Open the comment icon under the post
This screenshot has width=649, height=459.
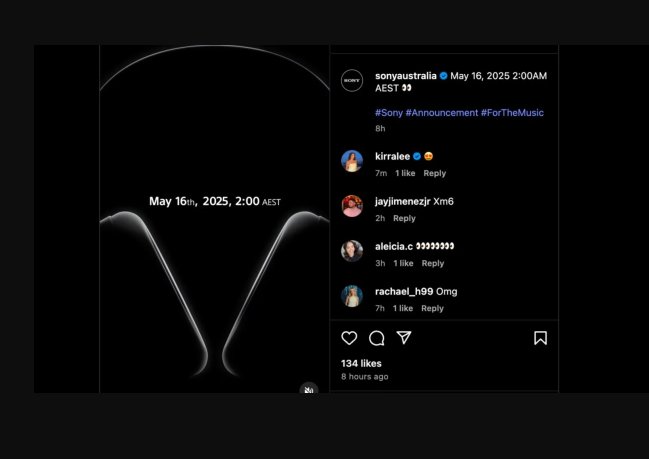[x=376, y=338]
